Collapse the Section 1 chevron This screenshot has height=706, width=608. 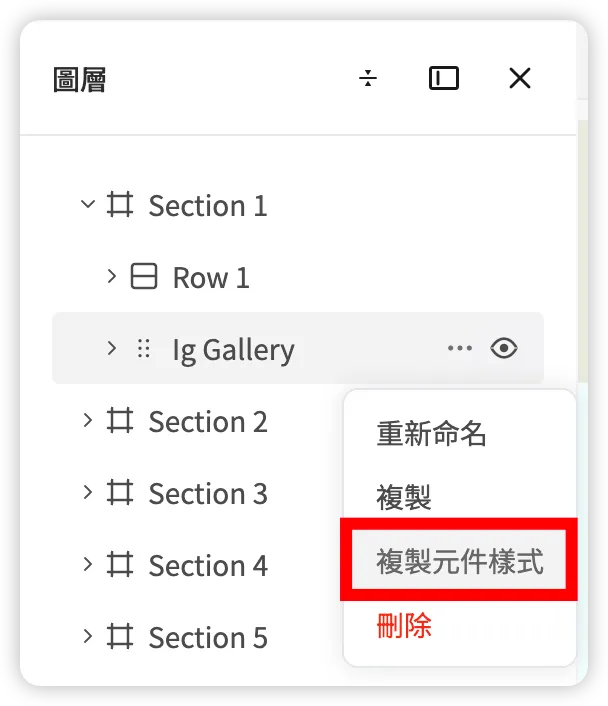pyautogui.click(x=88, y=205)
